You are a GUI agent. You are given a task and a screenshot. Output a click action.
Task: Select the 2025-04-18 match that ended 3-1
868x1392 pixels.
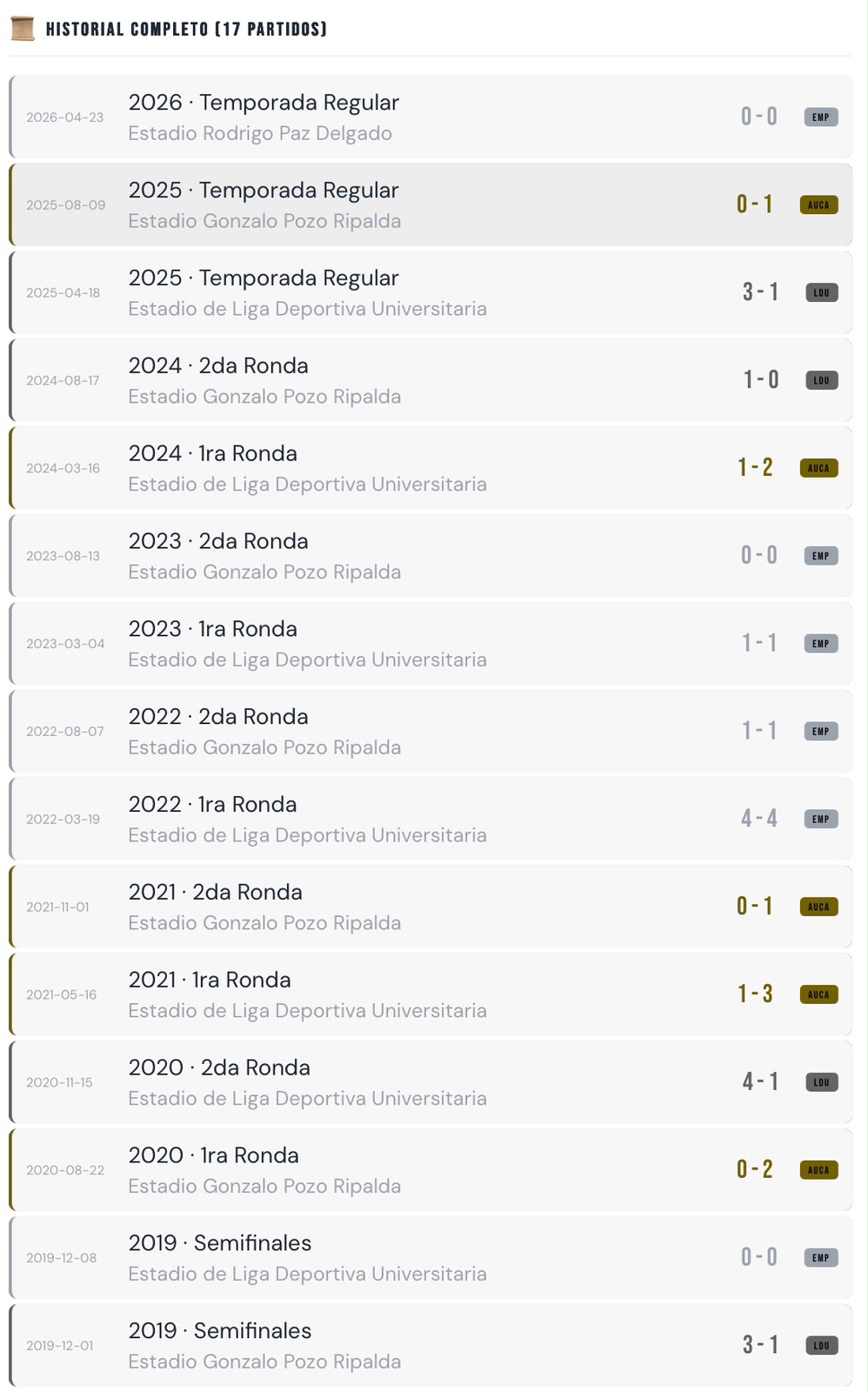point(431,292)
